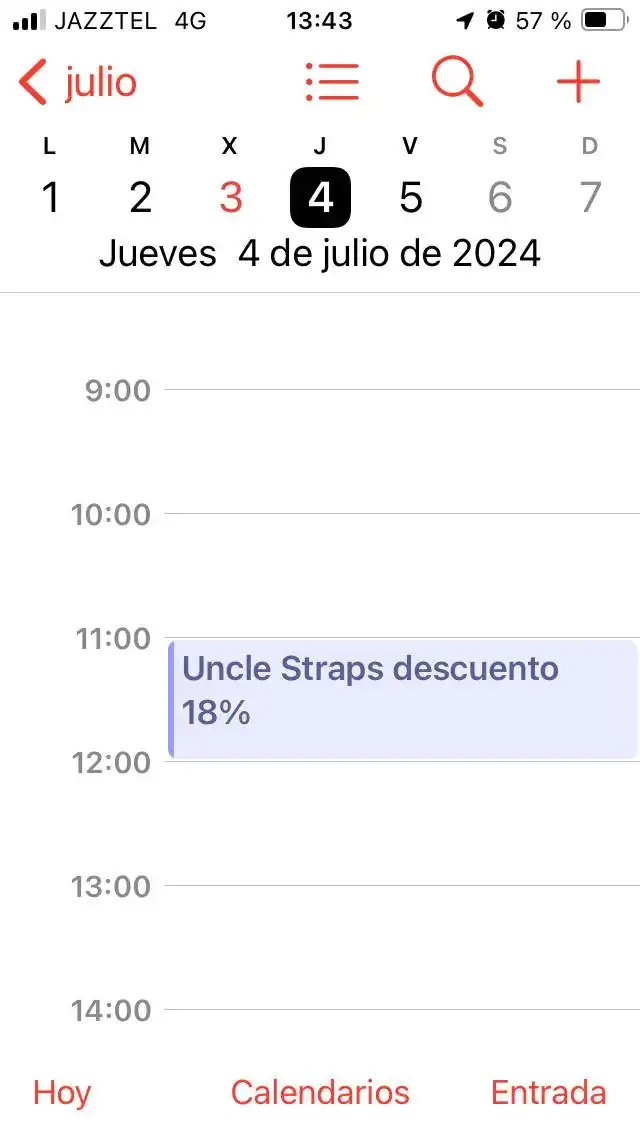This screenshot has height=1136, width=640.
Task: Switch to the list view icon
Action: click(332, 82)
